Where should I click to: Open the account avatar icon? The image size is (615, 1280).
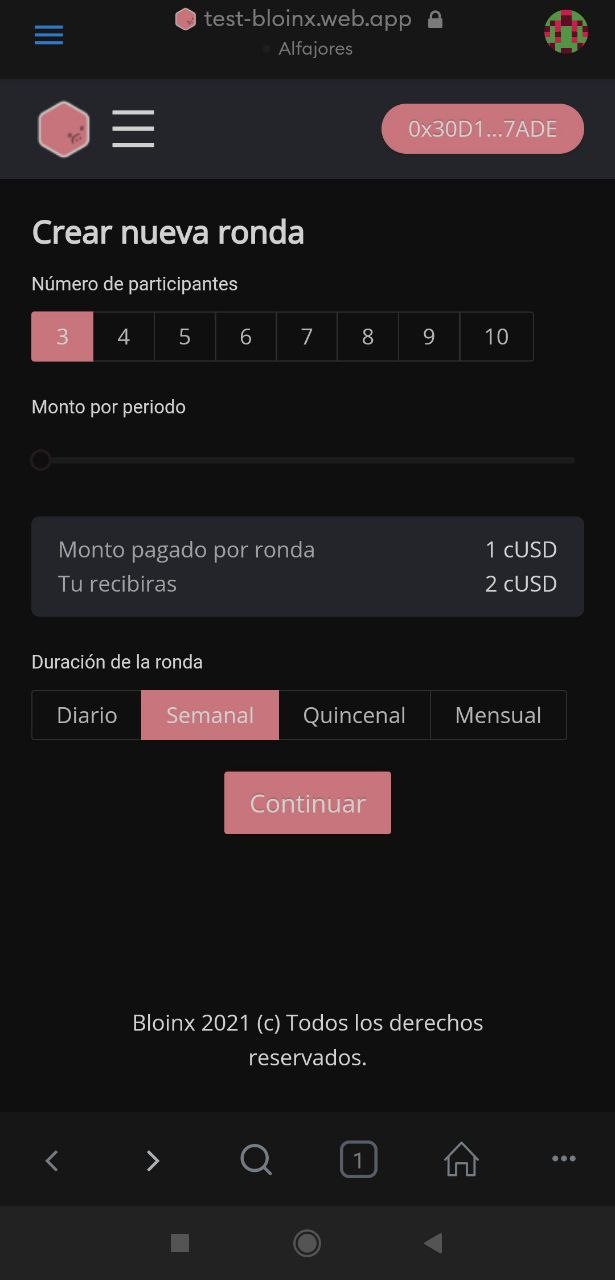(566, 32)
